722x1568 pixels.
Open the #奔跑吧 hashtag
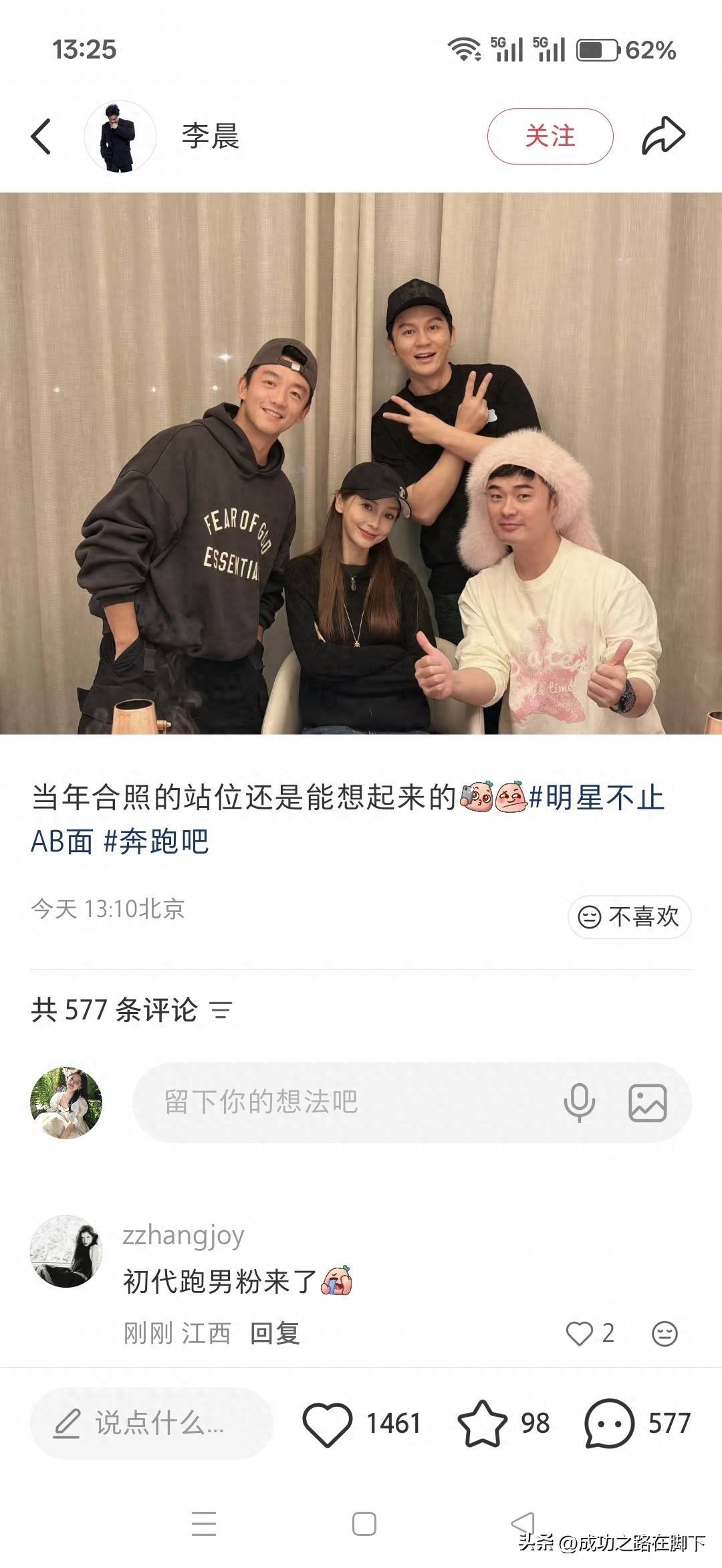point(156,842)
